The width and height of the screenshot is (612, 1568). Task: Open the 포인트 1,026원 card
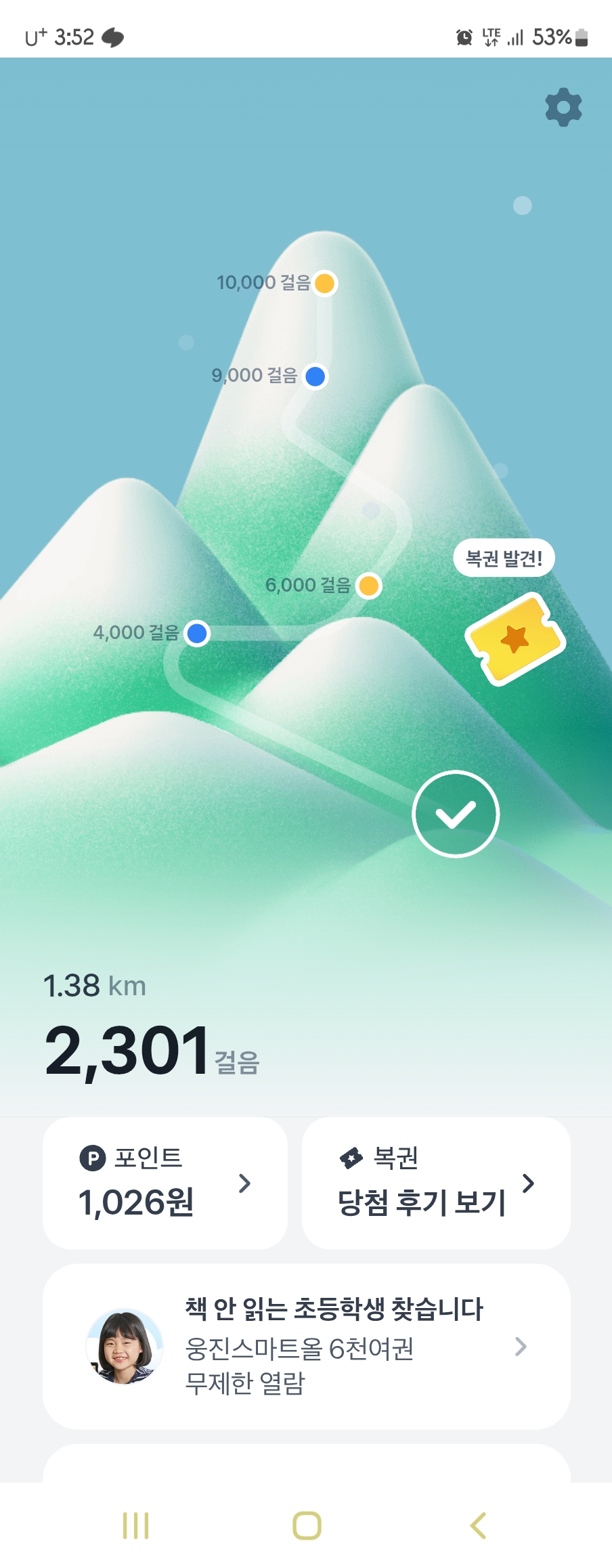165,1183
